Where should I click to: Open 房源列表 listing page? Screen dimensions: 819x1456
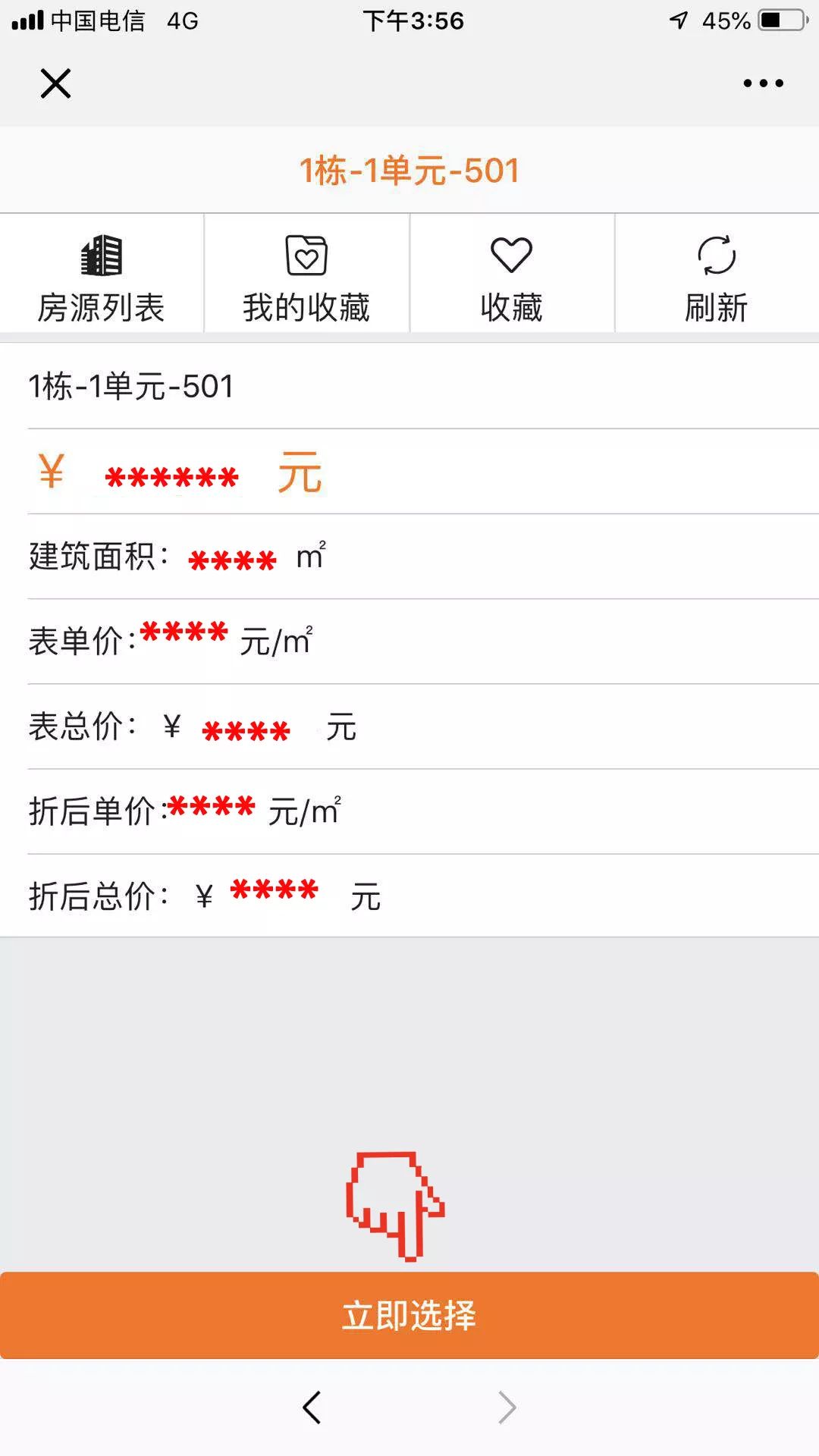point(102,276)
